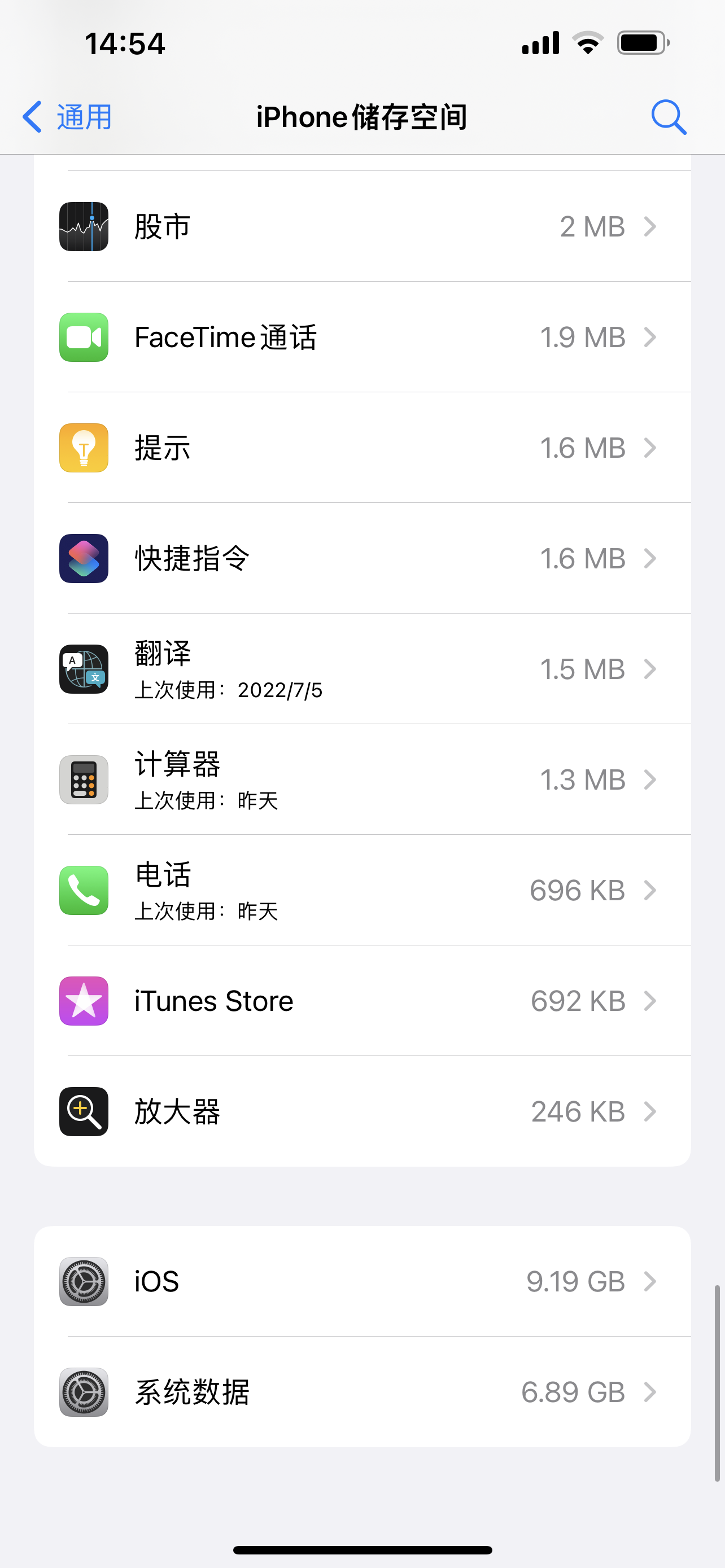Open 计算器 storage details
725x1568 pixels.
click(361, 779)
